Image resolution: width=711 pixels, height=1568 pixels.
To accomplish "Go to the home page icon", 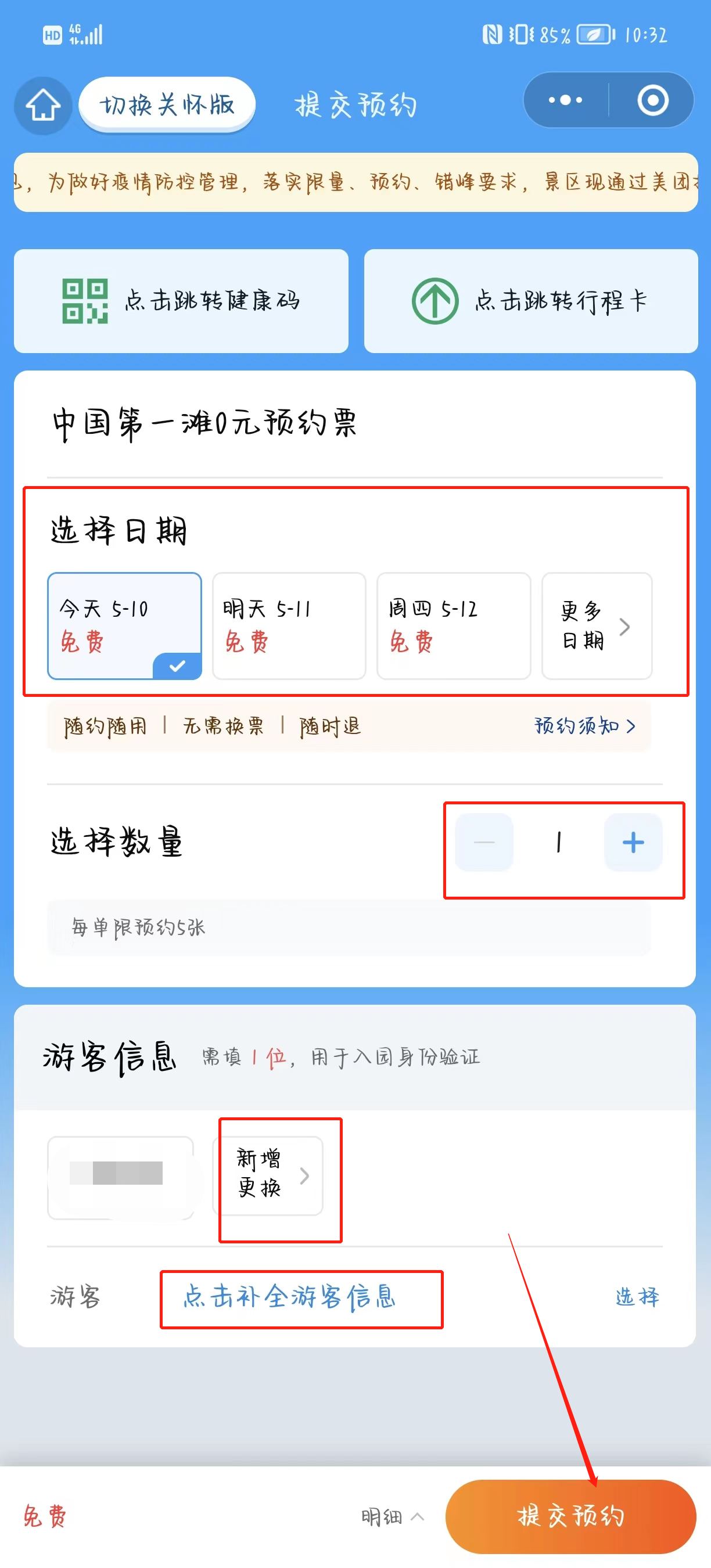I will (42, 105).
